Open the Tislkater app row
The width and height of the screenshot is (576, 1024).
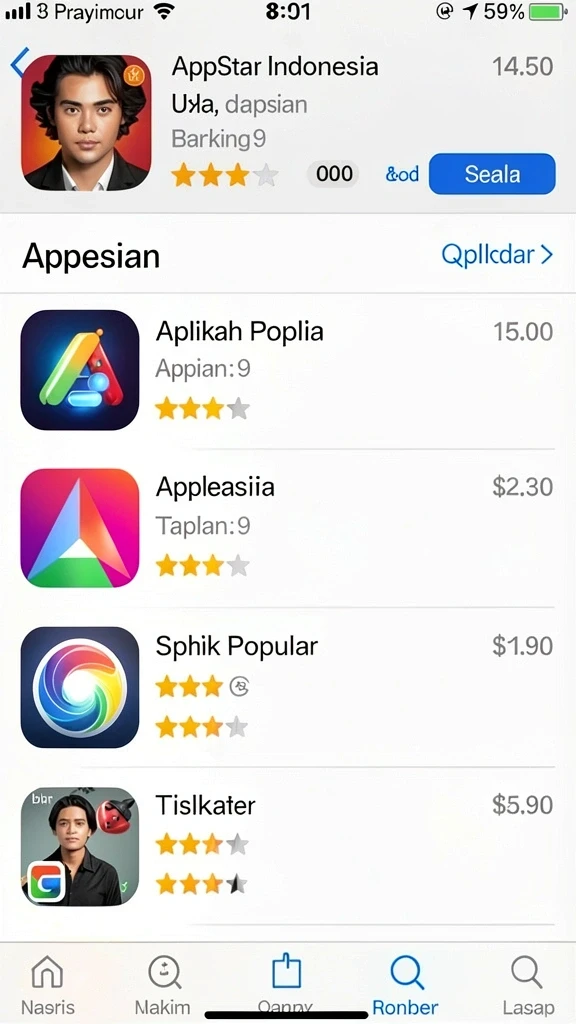[x=288, y=846]
